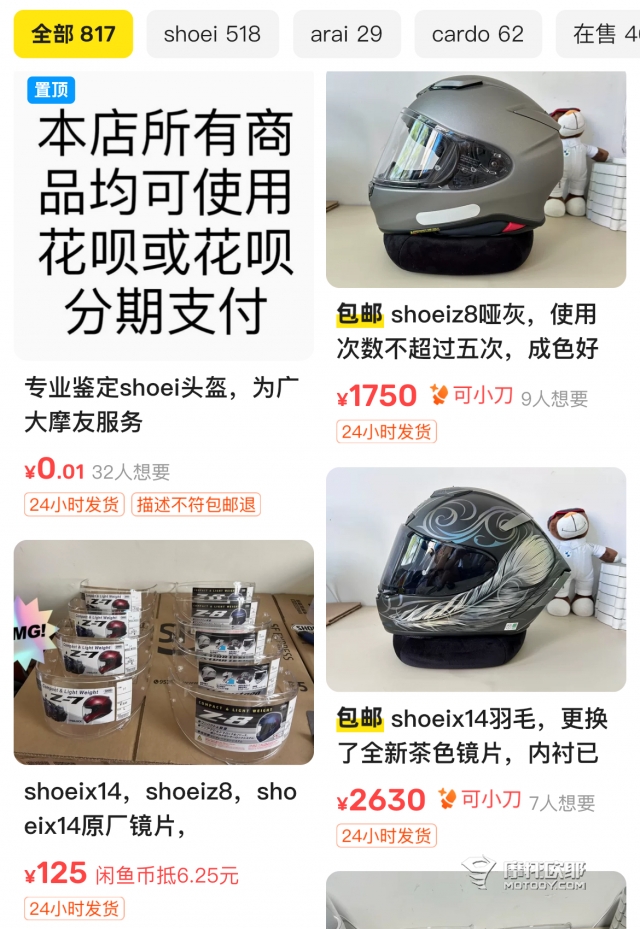Filter listings by arai 29
The image size is (640, 929).
click(346, 34)
